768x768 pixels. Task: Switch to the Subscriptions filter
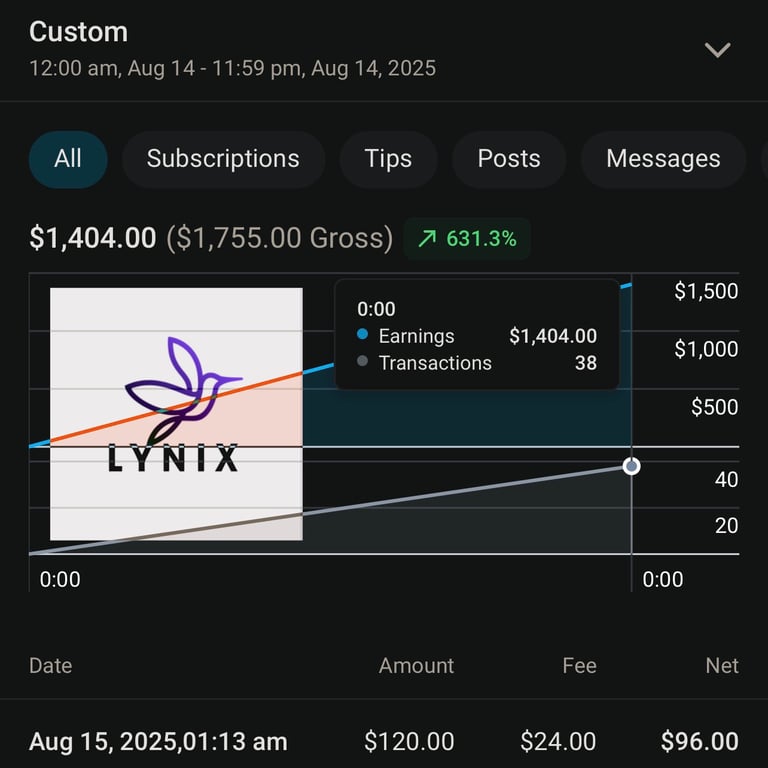point(223,159)
